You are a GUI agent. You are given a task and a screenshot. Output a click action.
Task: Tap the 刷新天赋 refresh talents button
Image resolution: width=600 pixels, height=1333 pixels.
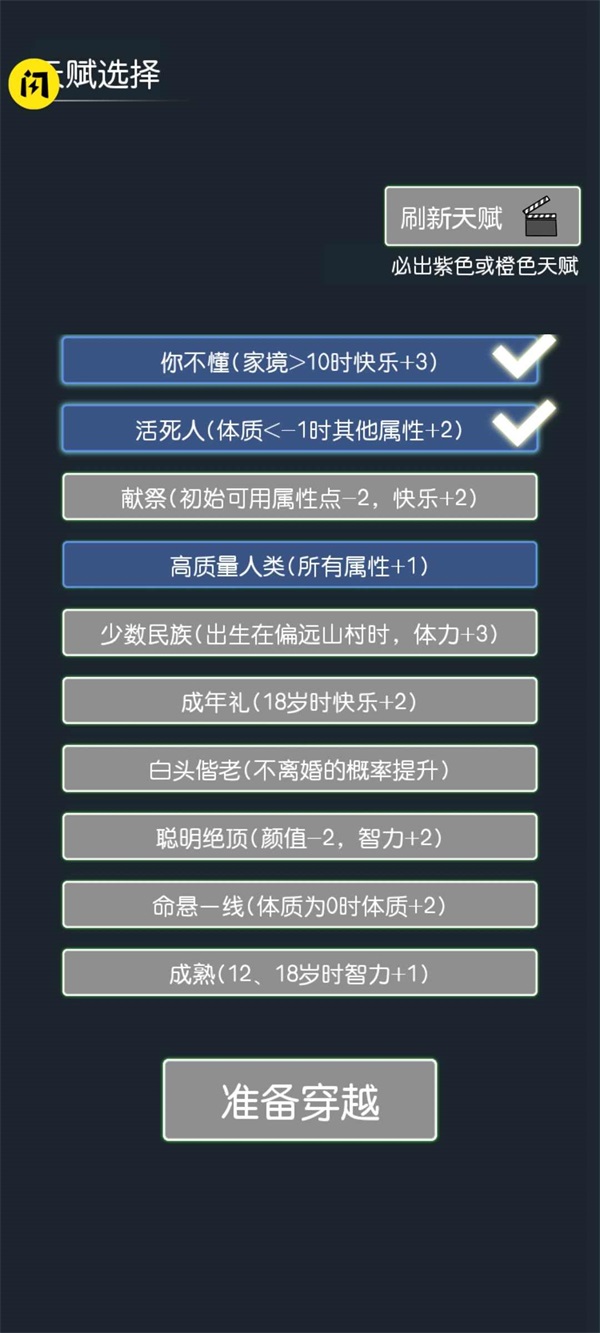click(x=482, y=216)
